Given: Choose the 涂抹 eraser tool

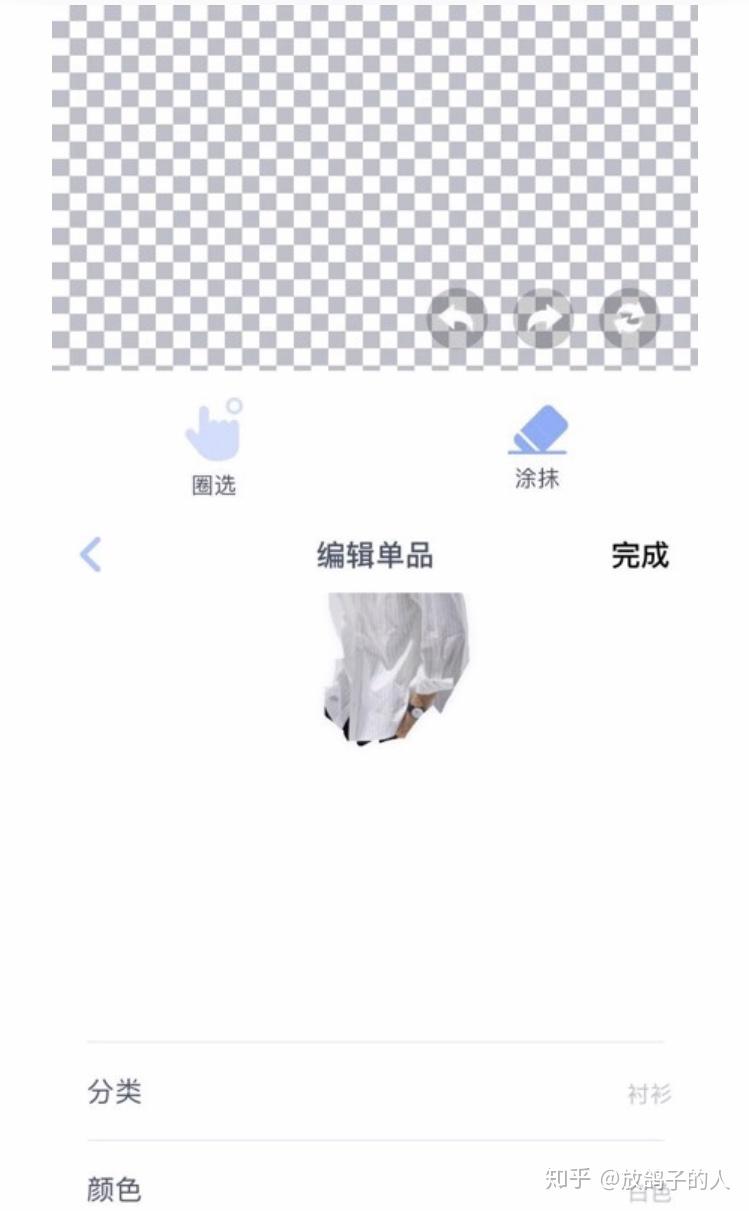Looking at the screenshot, I should click(x=537, y=446).
